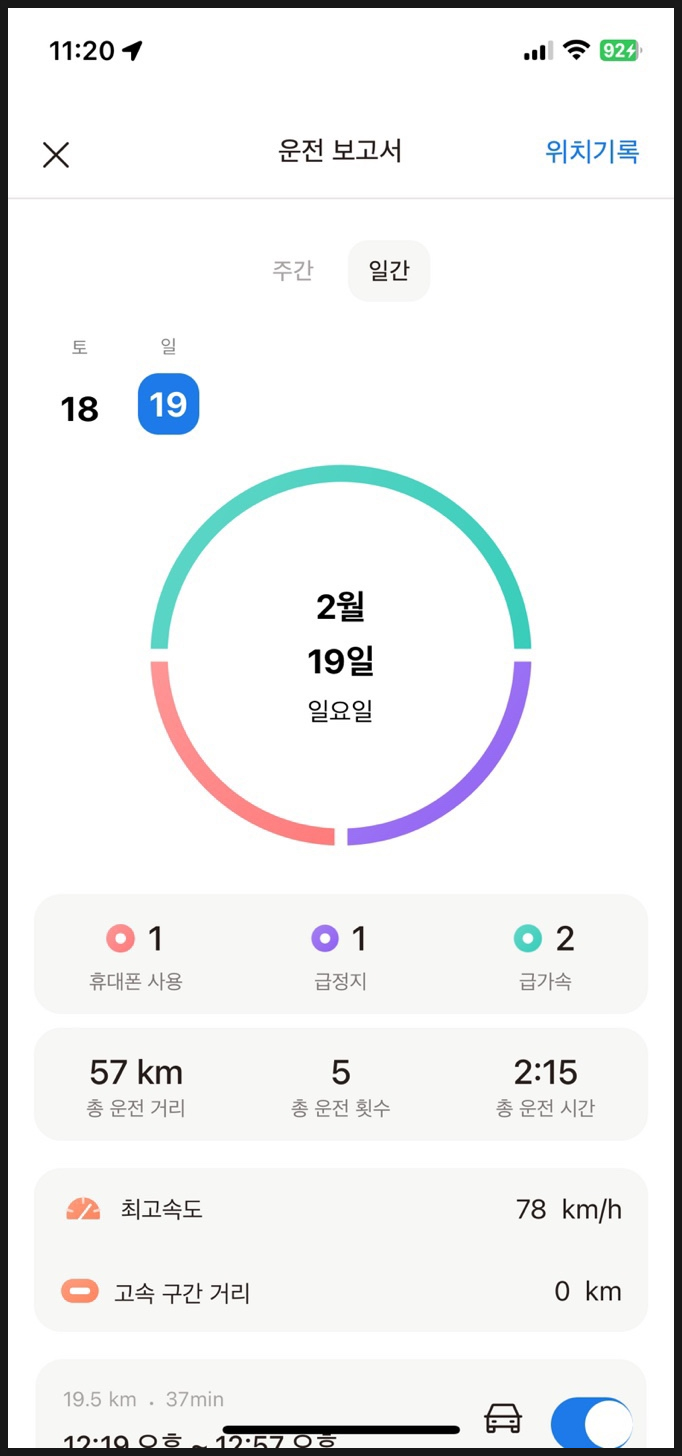Select the 일간 daily tab

click(389, 270)
